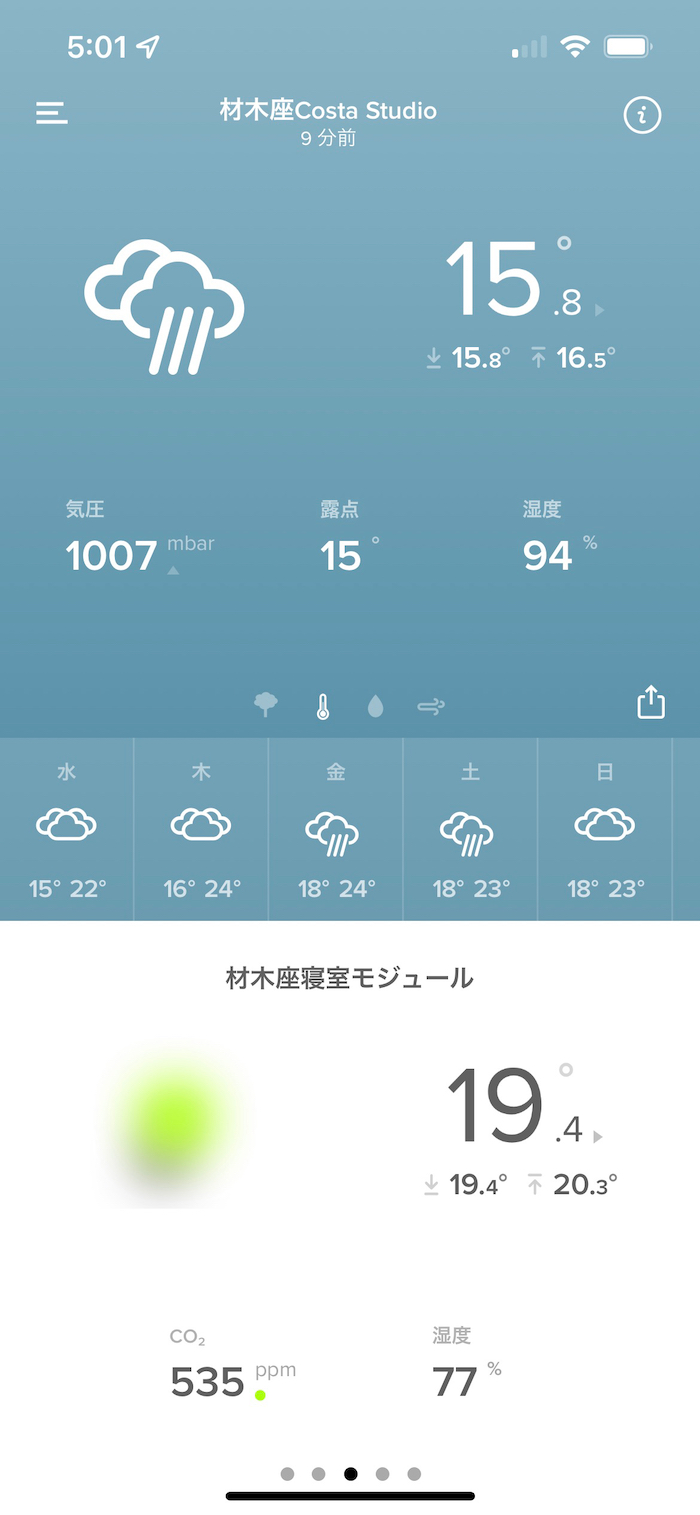
Task: Open the 土 (Saturday) forecast
Action: [470, 829]
